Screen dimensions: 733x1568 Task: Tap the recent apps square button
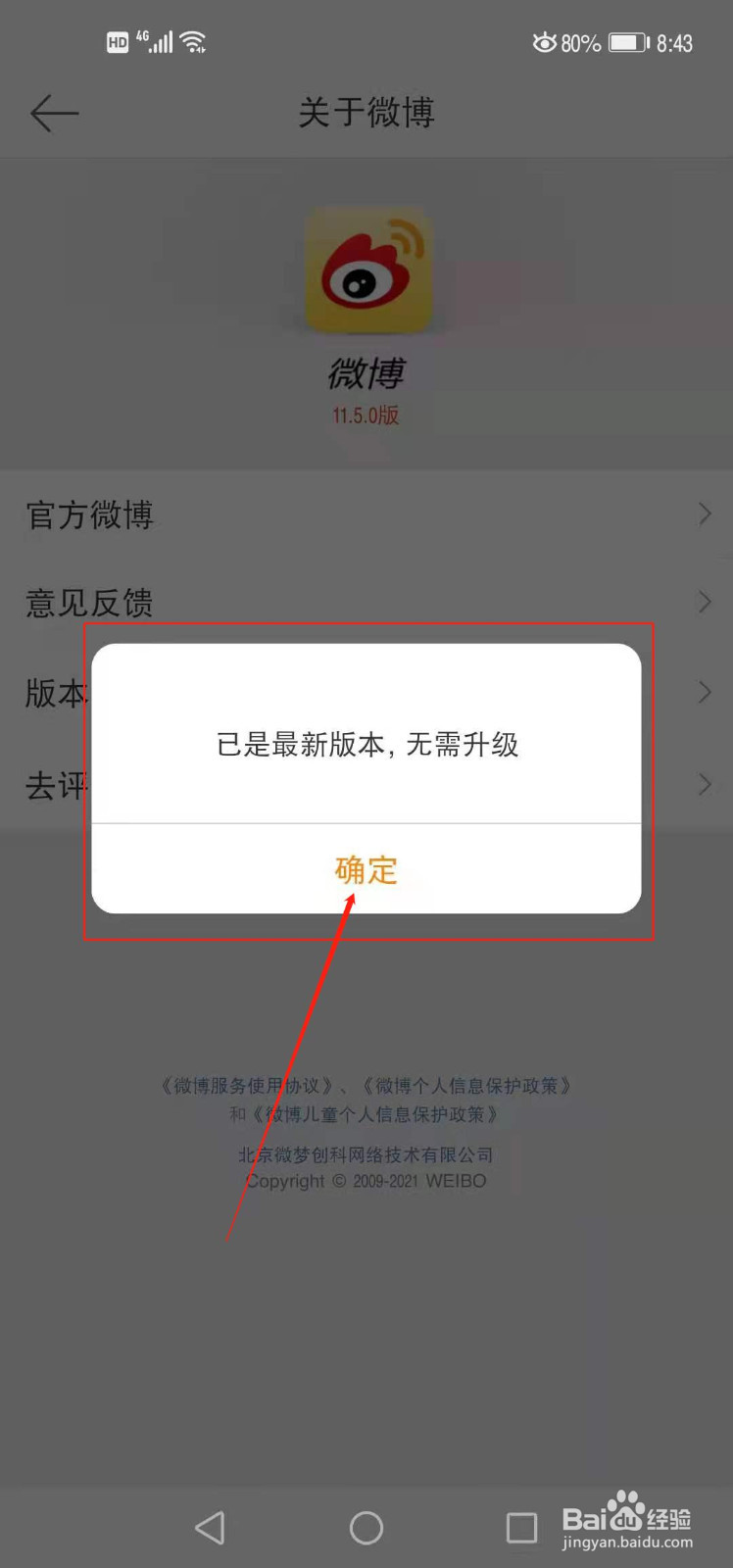click(521, 1526)
